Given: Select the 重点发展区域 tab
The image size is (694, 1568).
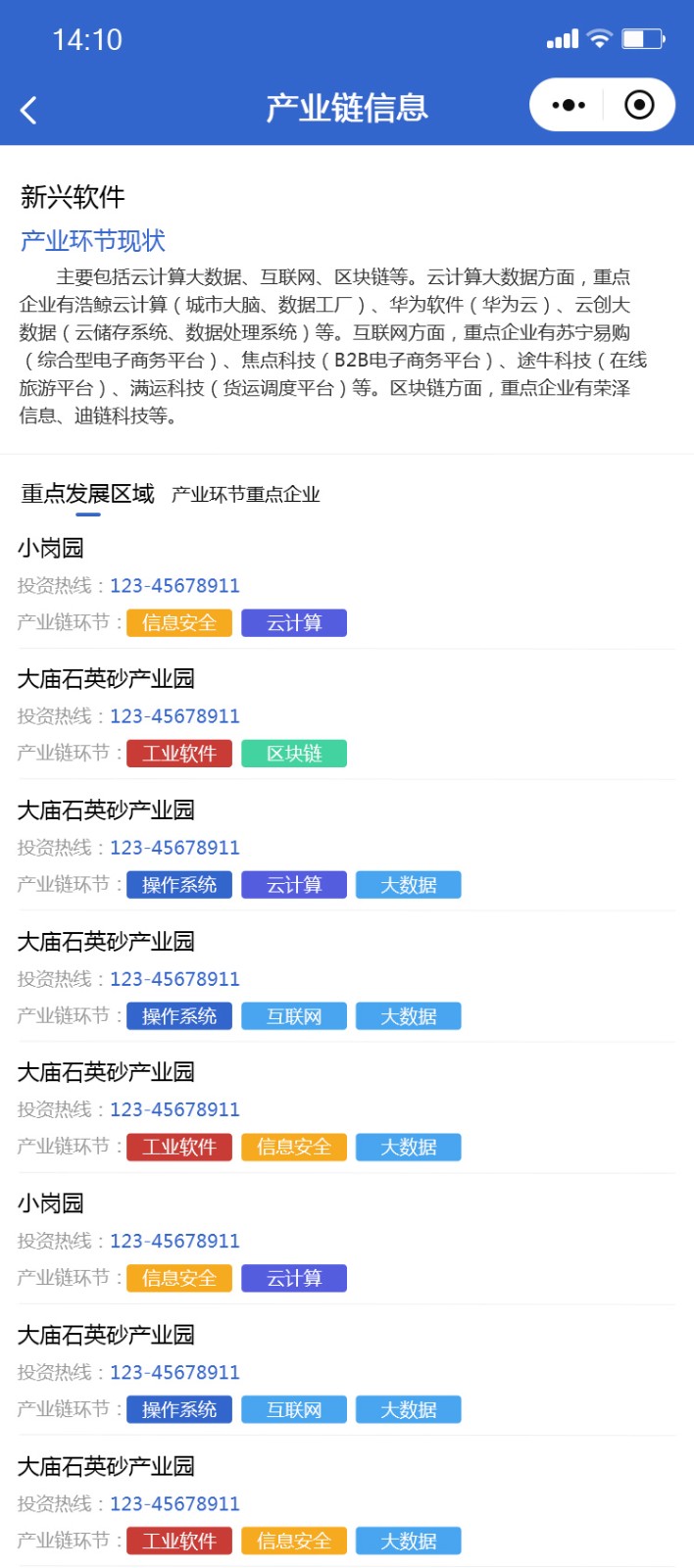Looking at the screenshot, I should 88,494.
